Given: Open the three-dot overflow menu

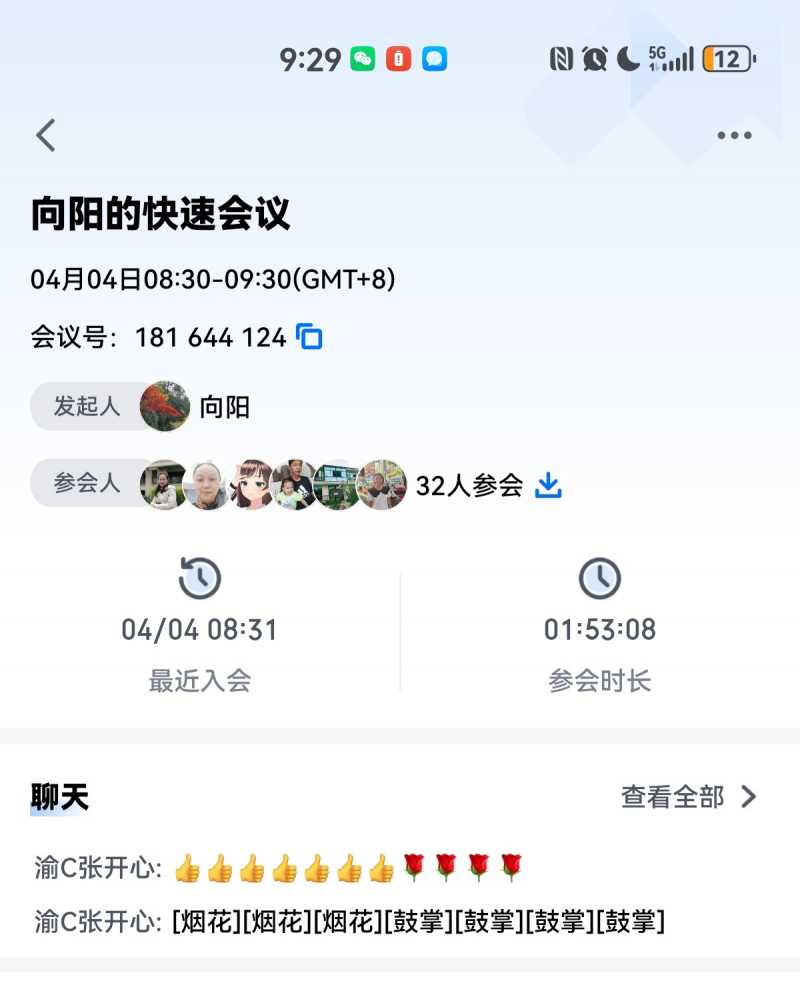Looking at the screenshot, I should pyautogui.click(x=734, y=136).
